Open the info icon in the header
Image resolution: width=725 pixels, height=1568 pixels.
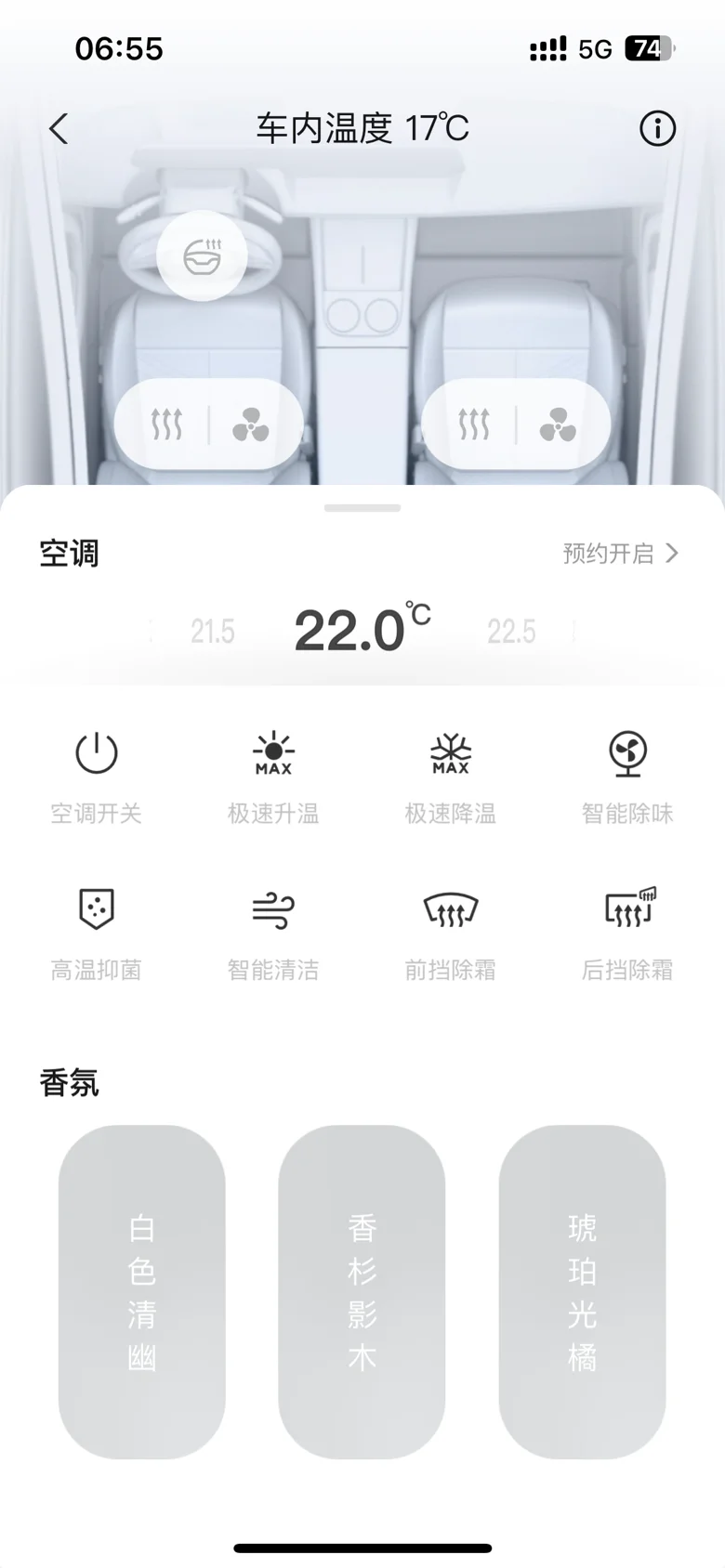[657, 128]
